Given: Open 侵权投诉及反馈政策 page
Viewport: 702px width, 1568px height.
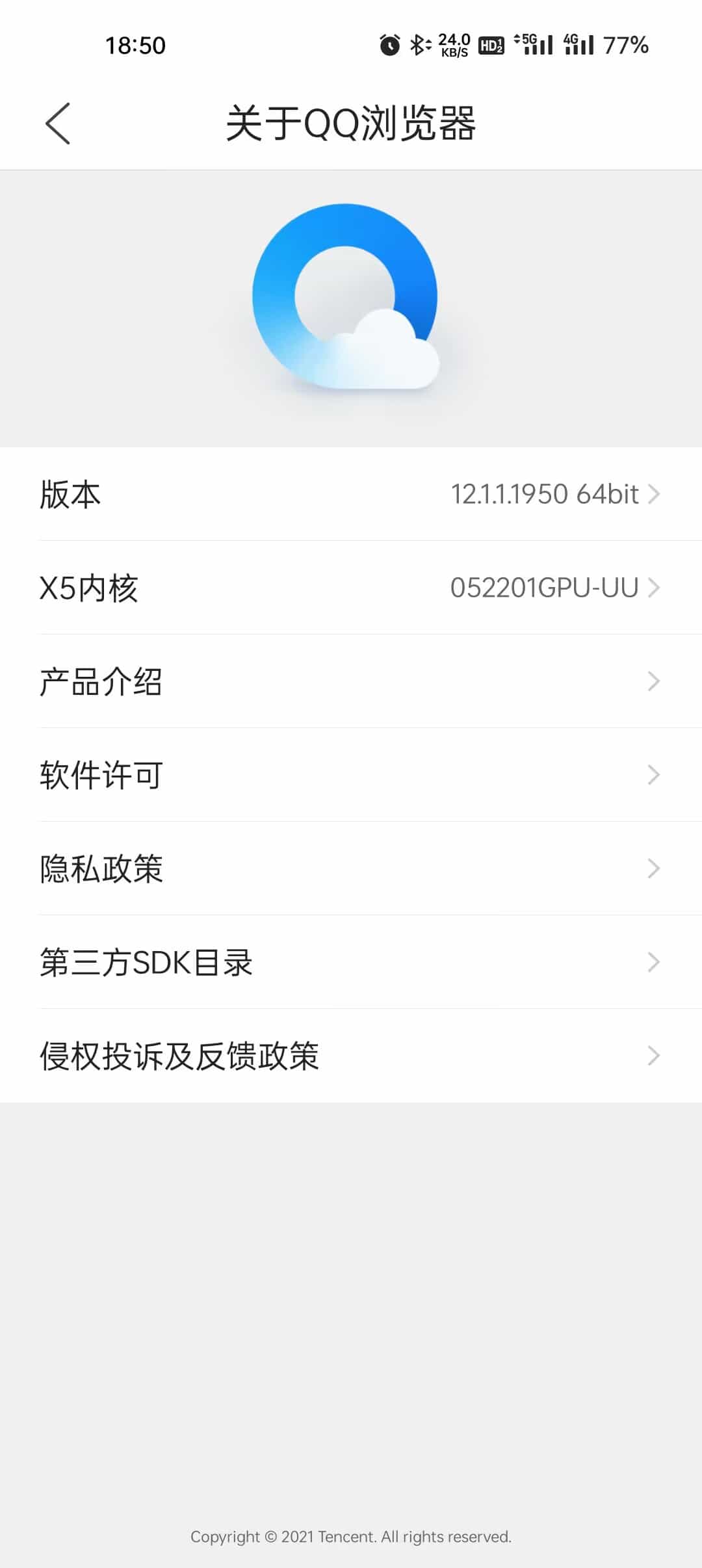Looking at the screenshot, I should click(x=351, y=1056).
